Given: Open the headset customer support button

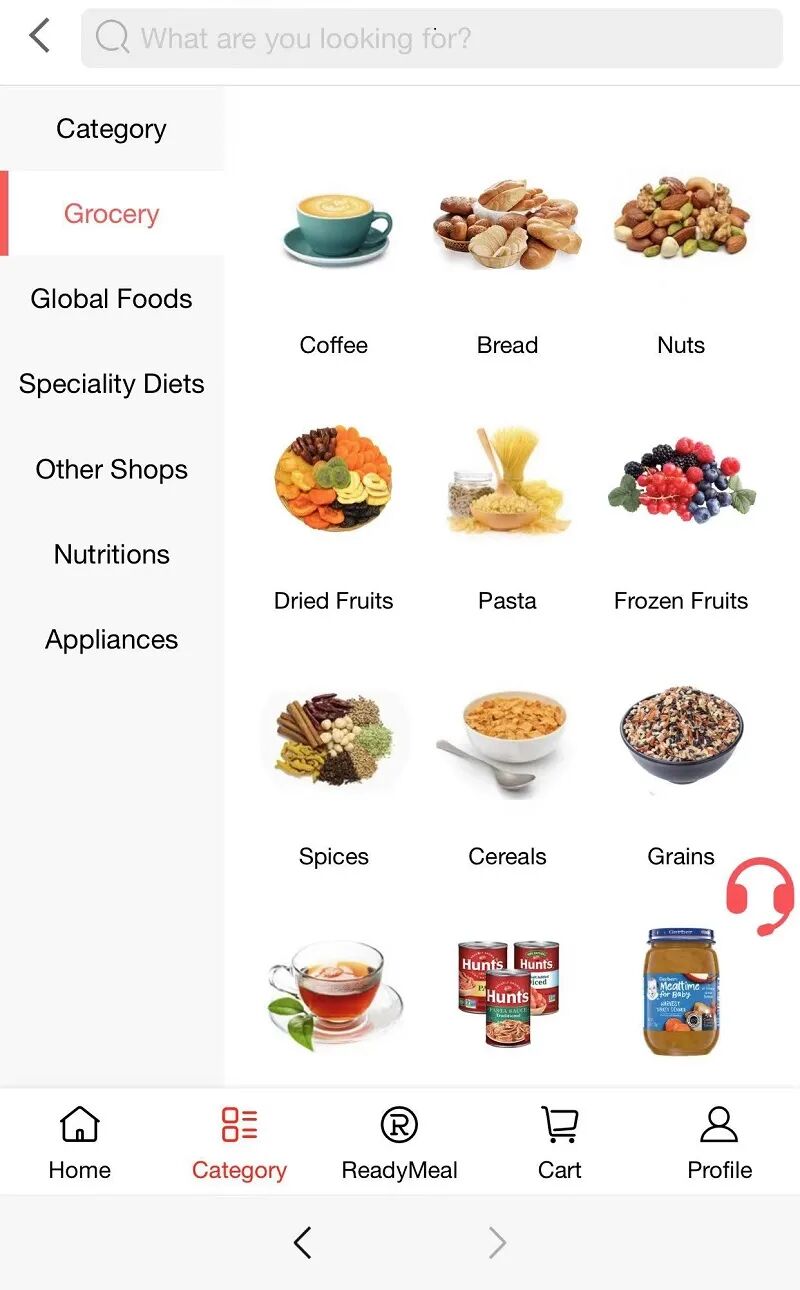Looking at the screenshot, I should [759, 895].
